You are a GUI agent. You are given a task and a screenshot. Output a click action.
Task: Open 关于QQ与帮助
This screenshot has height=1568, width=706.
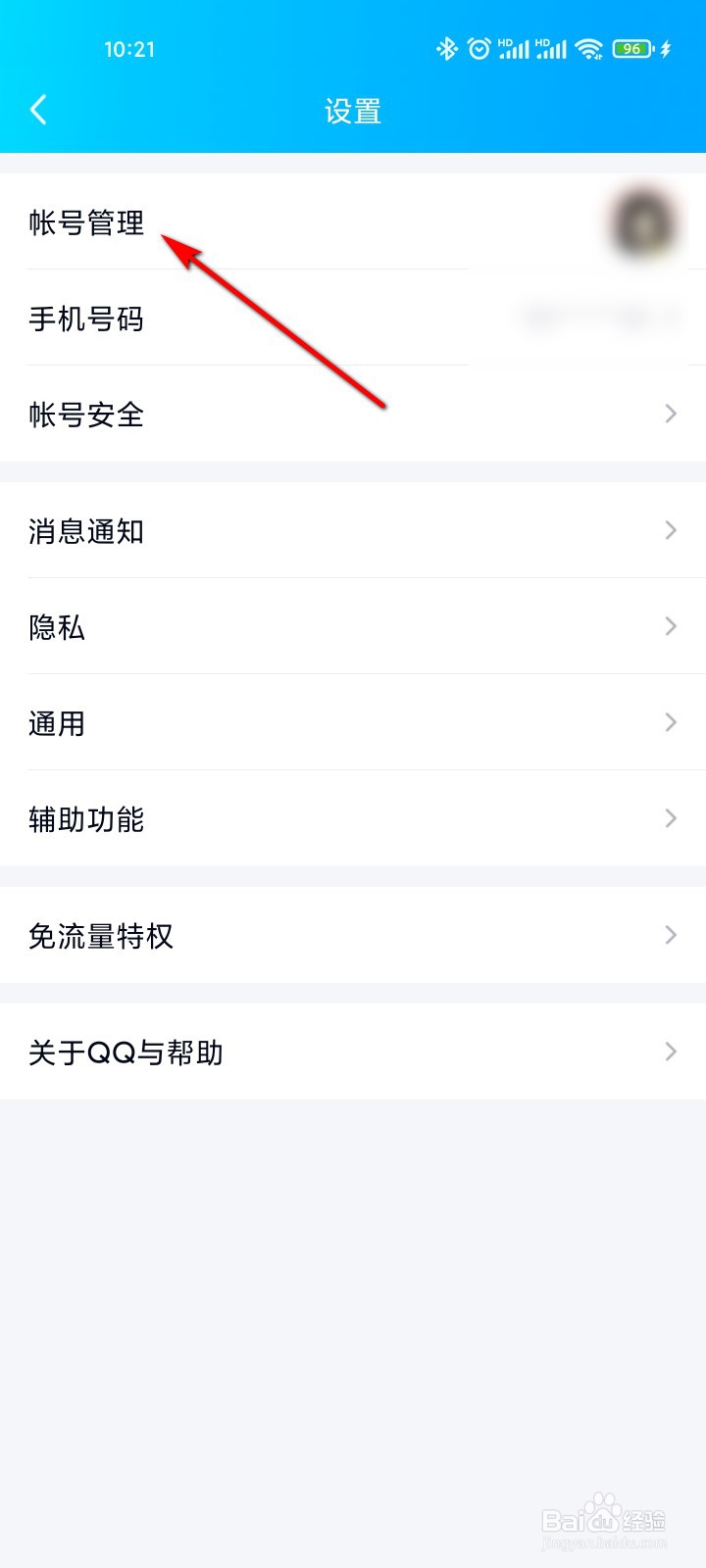pyautogui.click(x=126, y=1052)
